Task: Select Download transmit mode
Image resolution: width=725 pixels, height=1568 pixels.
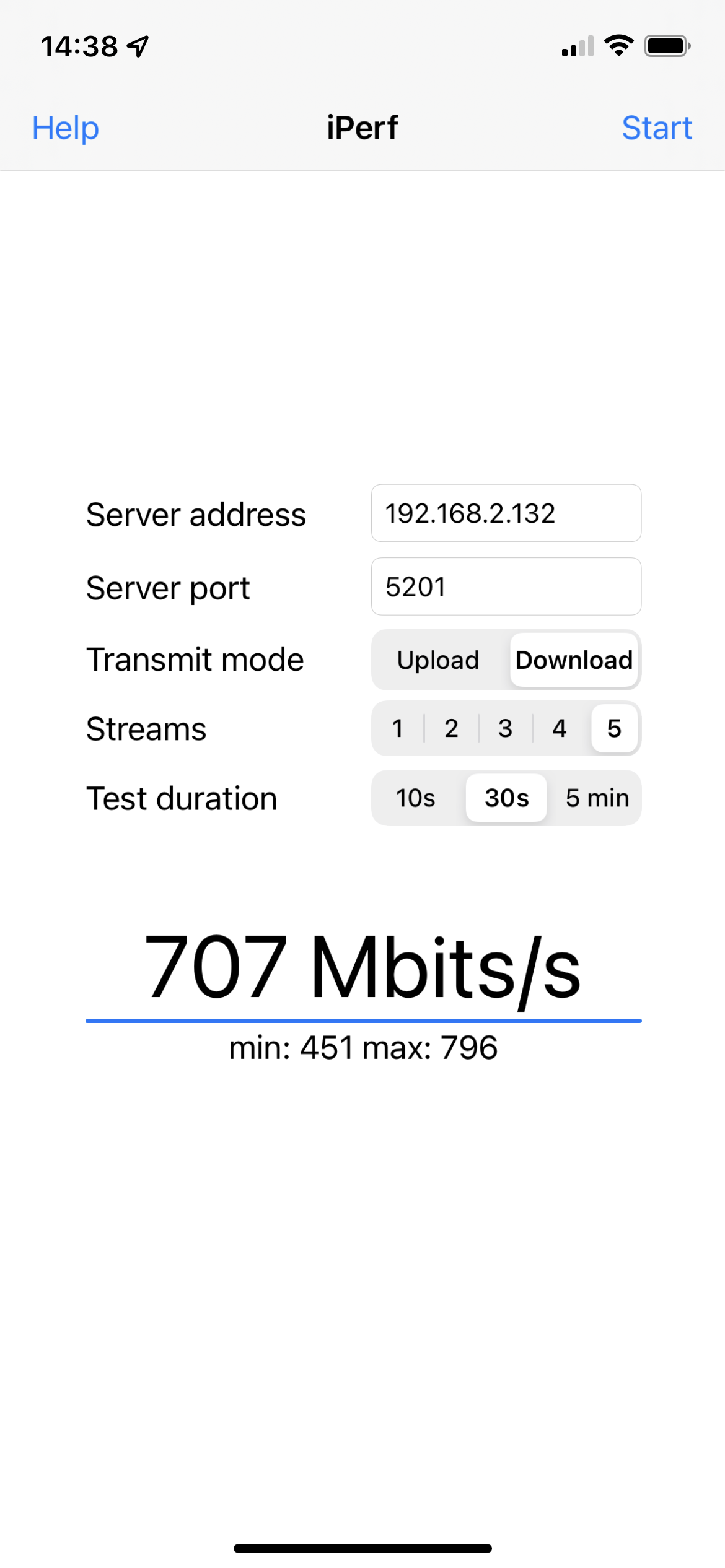Action: [x=574, y=660]
